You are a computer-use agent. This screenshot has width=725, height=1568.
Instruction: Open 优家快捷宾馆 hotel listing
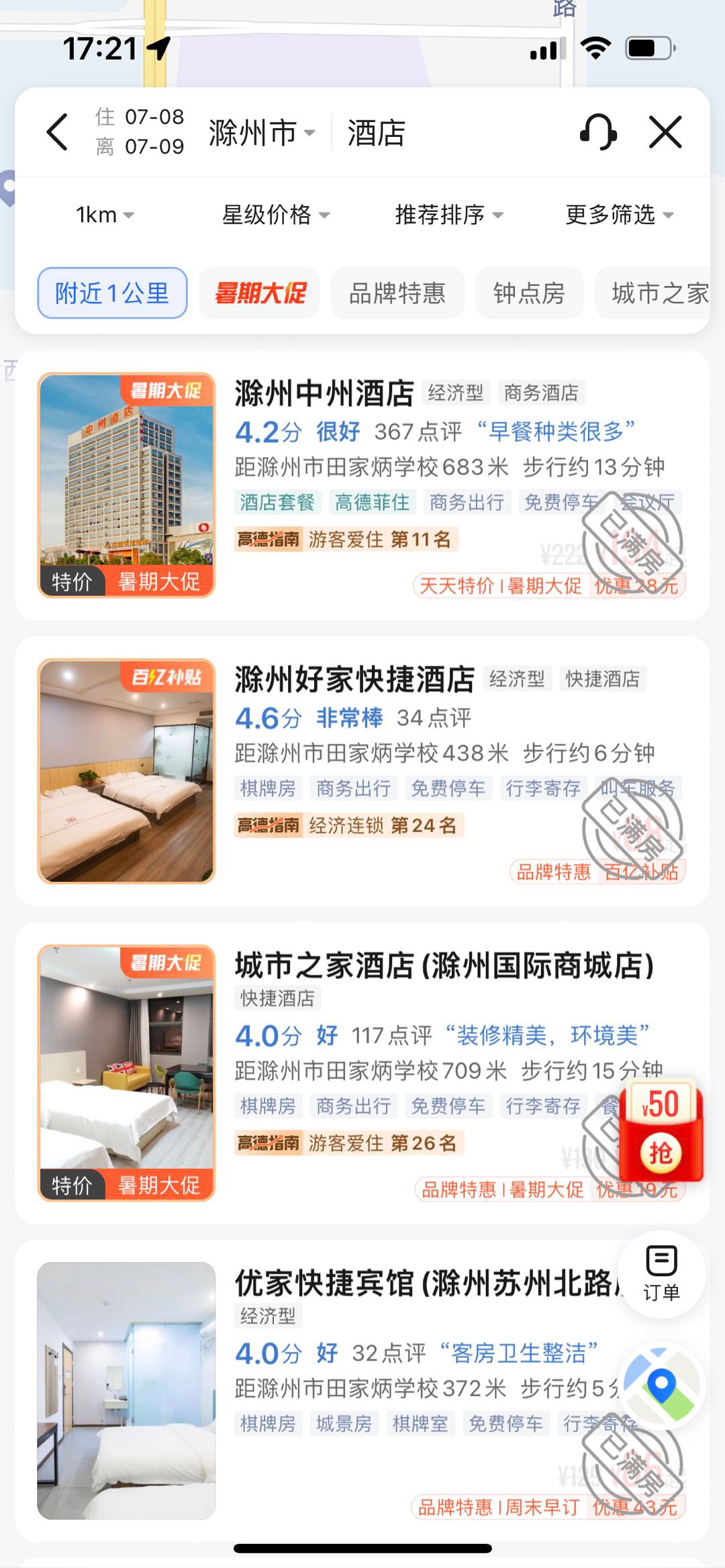coord(423,1283)
